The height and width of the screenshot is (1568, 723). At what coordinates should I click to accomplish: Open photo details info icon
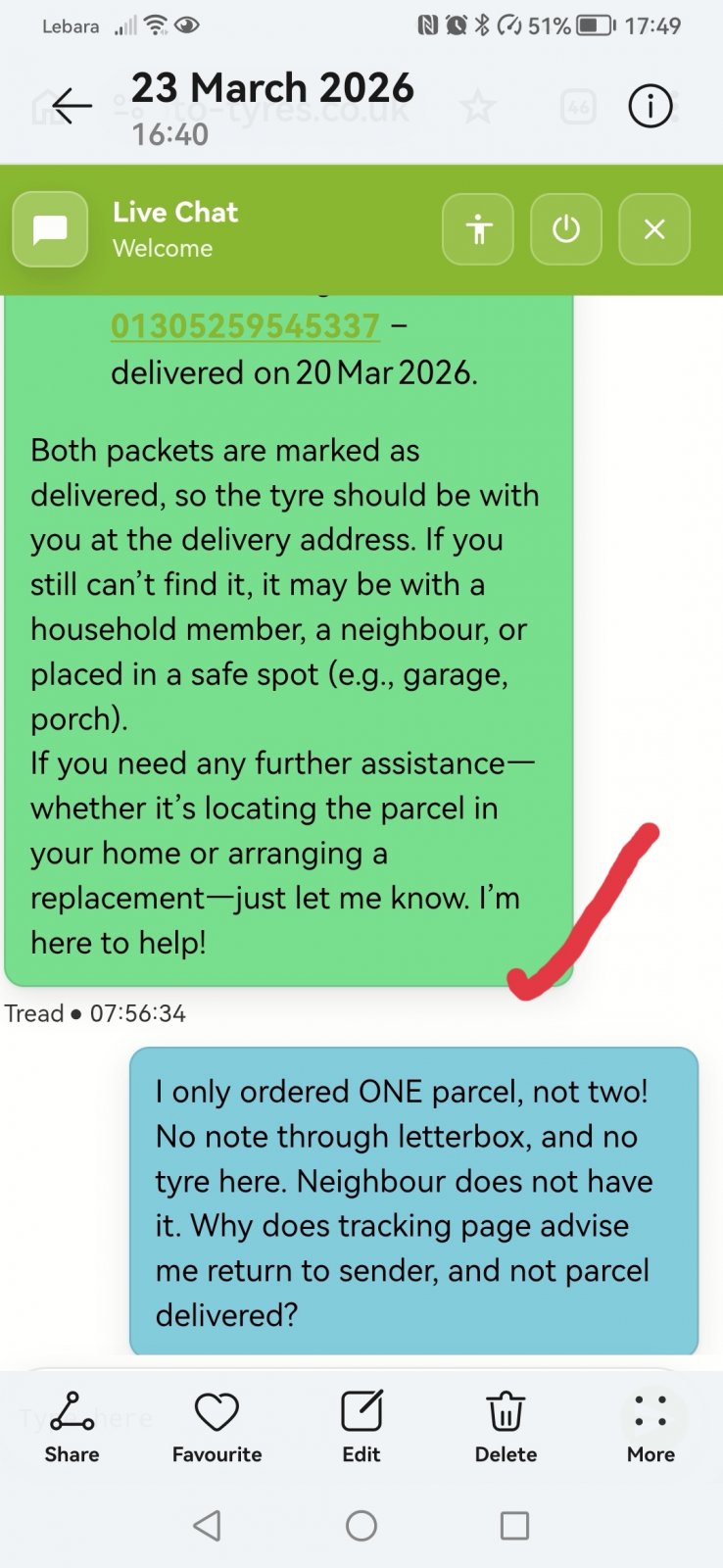(651, 106)
